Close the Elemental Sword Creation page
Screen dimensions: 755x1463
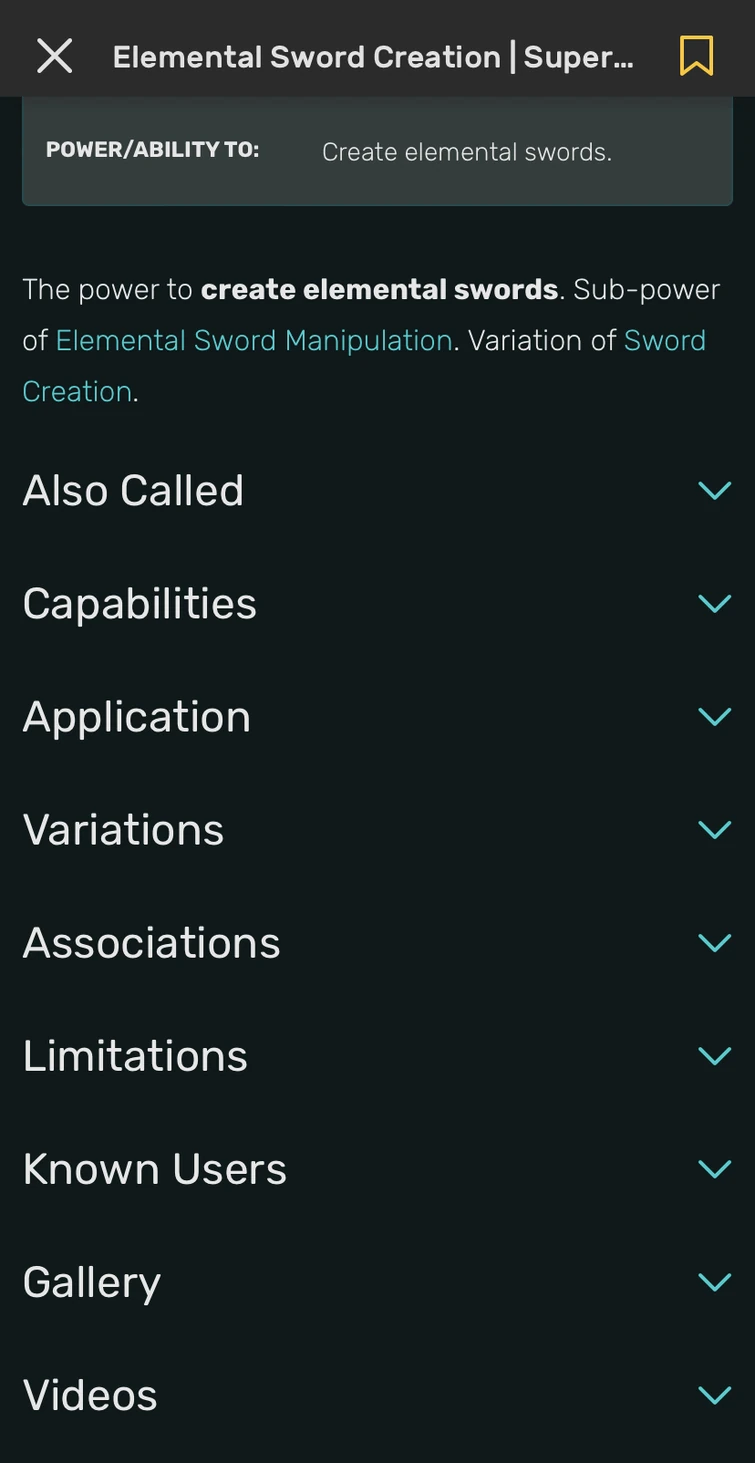coord(54,56)
